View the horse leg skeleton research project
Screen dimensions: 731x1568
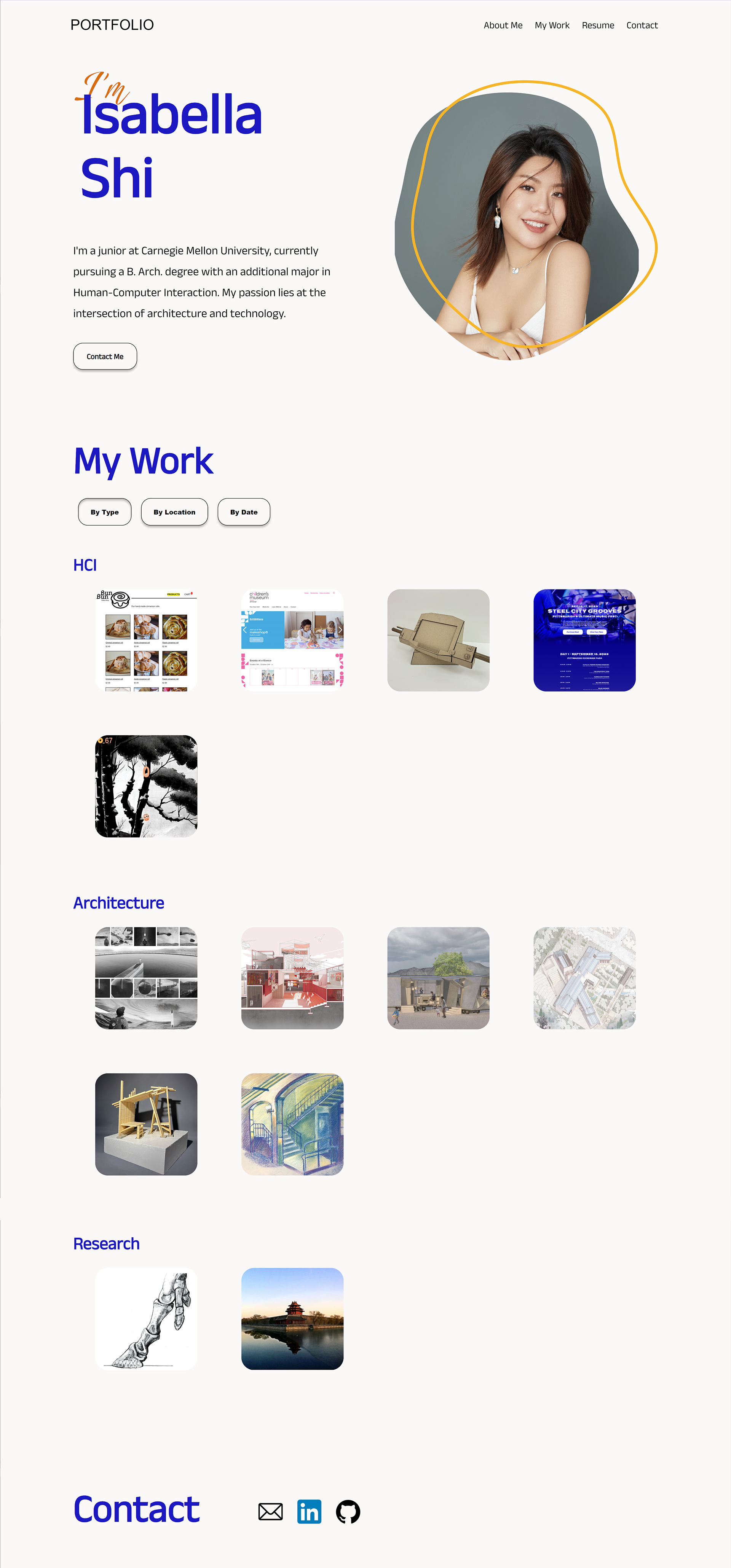coord(146,1319)
